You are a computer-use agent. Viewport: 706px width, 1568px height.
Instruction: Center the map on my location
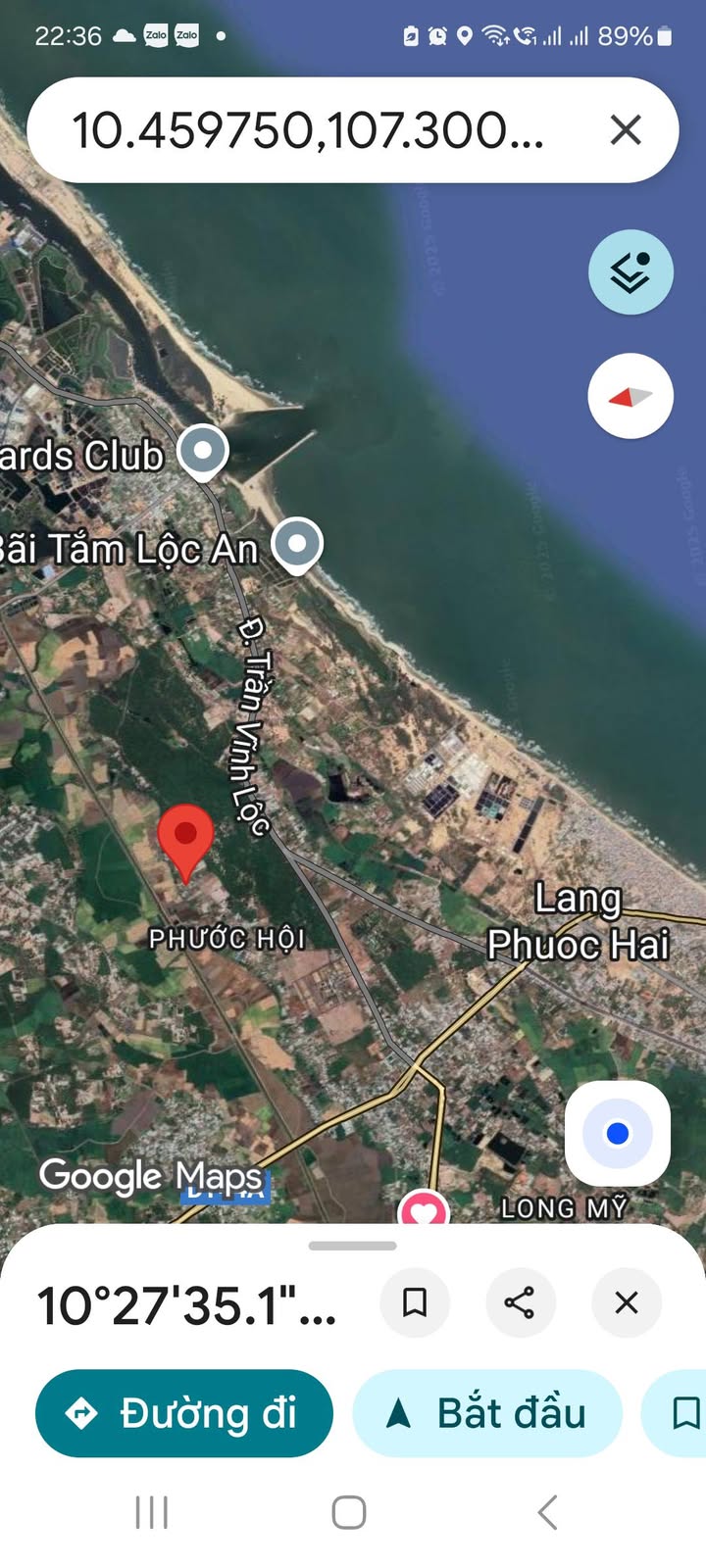click(x=617, y=1134)
